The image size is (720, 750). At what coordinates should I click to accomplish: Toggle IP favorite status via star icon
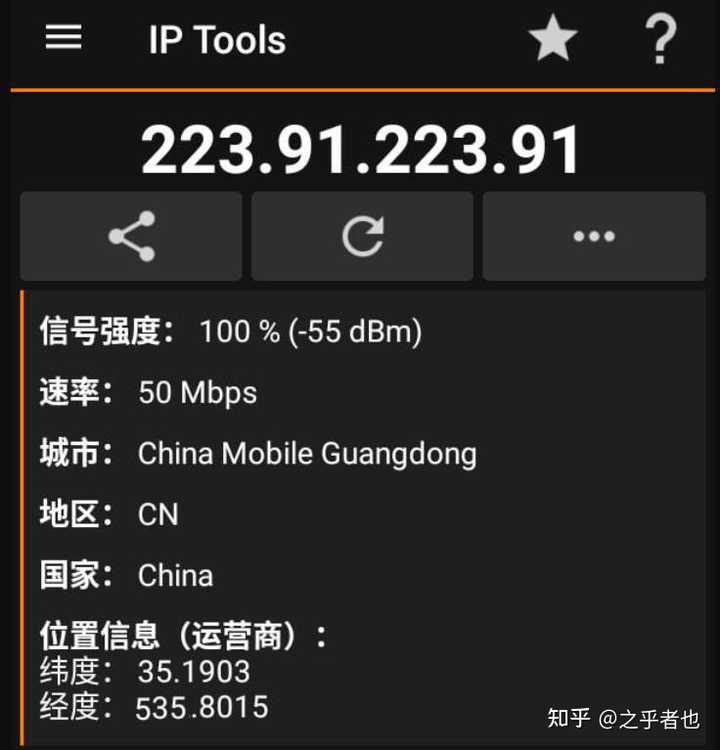tap(553, 38)
